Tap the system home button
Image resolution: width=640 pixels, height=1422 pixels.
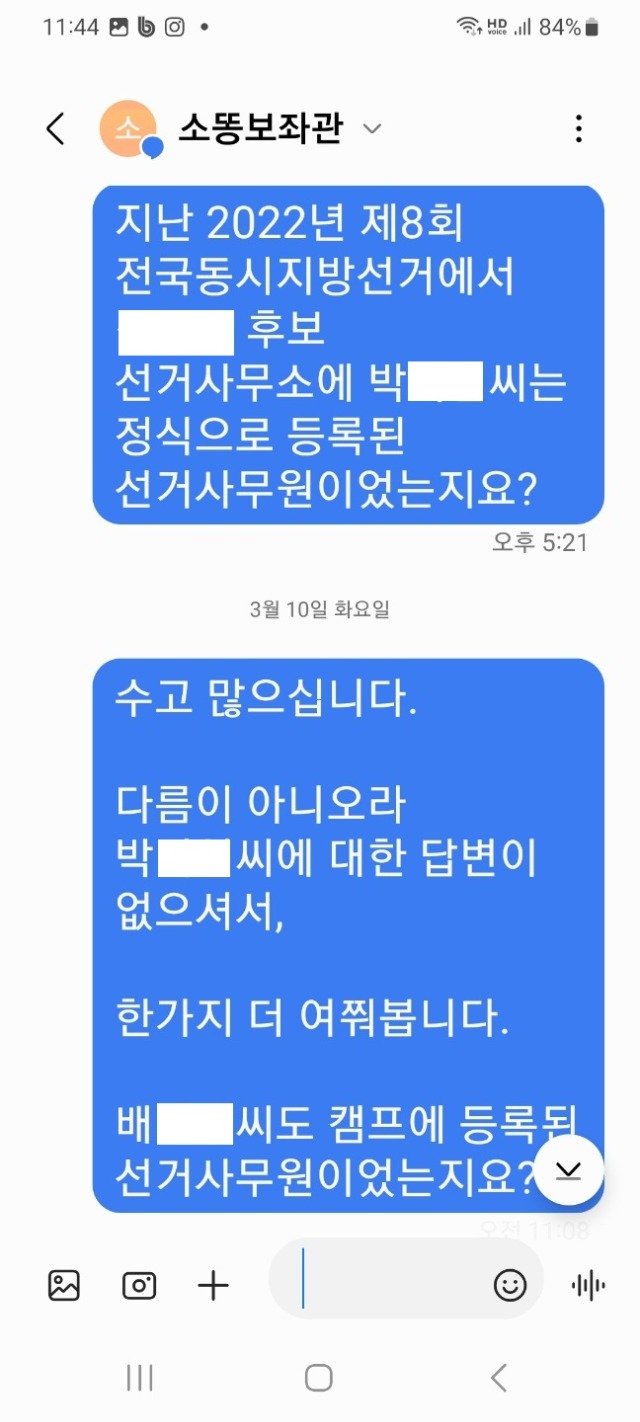point(319,1378)
